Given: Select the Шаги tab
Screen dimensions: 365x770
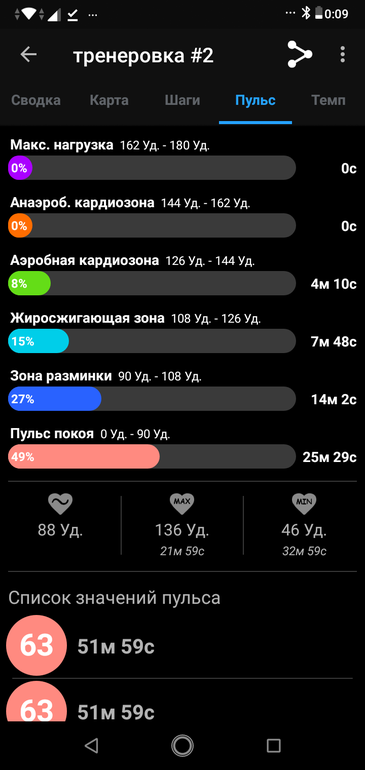Looking at the screenshot, I should (182, 101).
